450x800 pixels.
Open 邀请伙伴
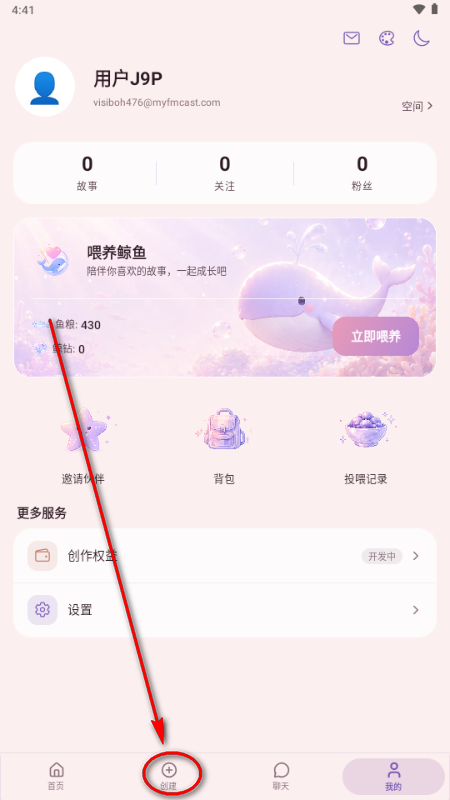[x=83, y=446]
